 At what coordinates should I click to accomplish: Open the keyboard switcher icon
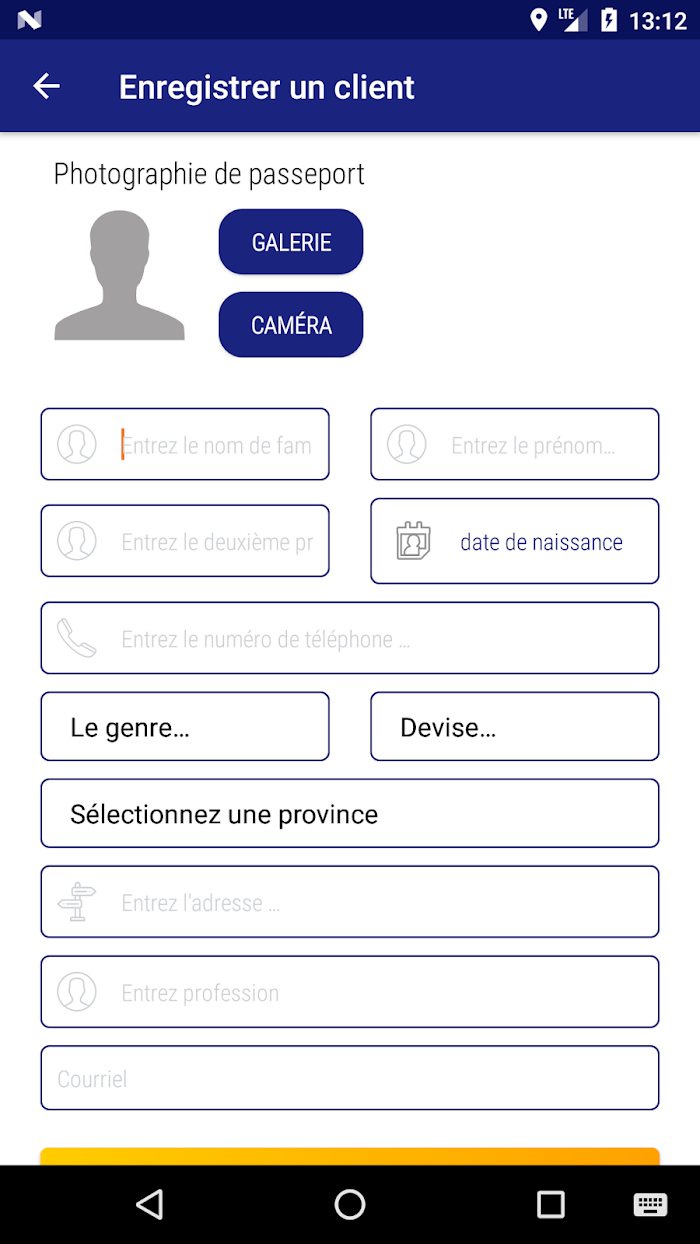(x=650, y=1204)
